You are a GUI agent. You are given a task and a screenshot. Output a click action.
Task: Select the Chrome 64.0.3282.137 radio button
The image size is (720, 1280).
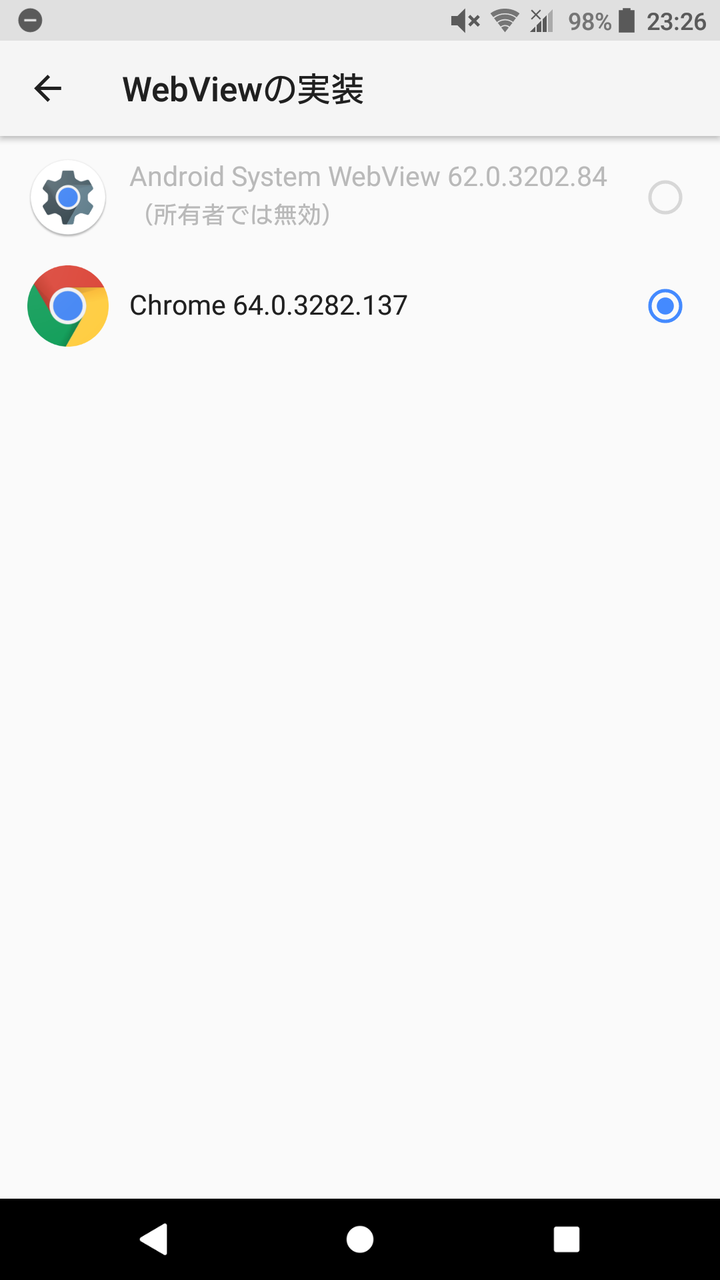(x=665, y=306)
